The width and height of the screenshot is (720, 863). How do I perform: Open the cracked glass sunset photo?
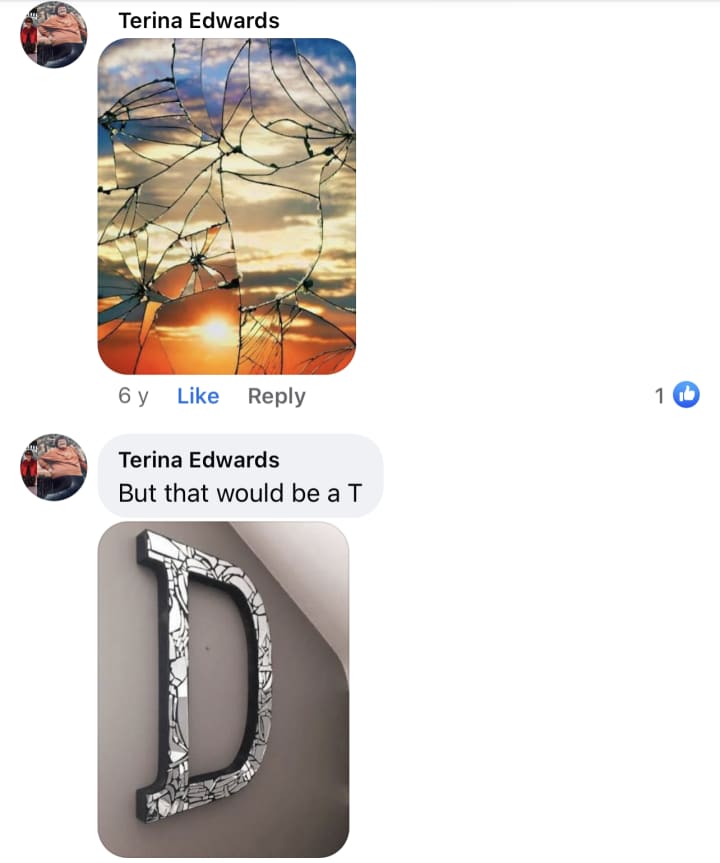pyautogui.click(x=227, y=206)
